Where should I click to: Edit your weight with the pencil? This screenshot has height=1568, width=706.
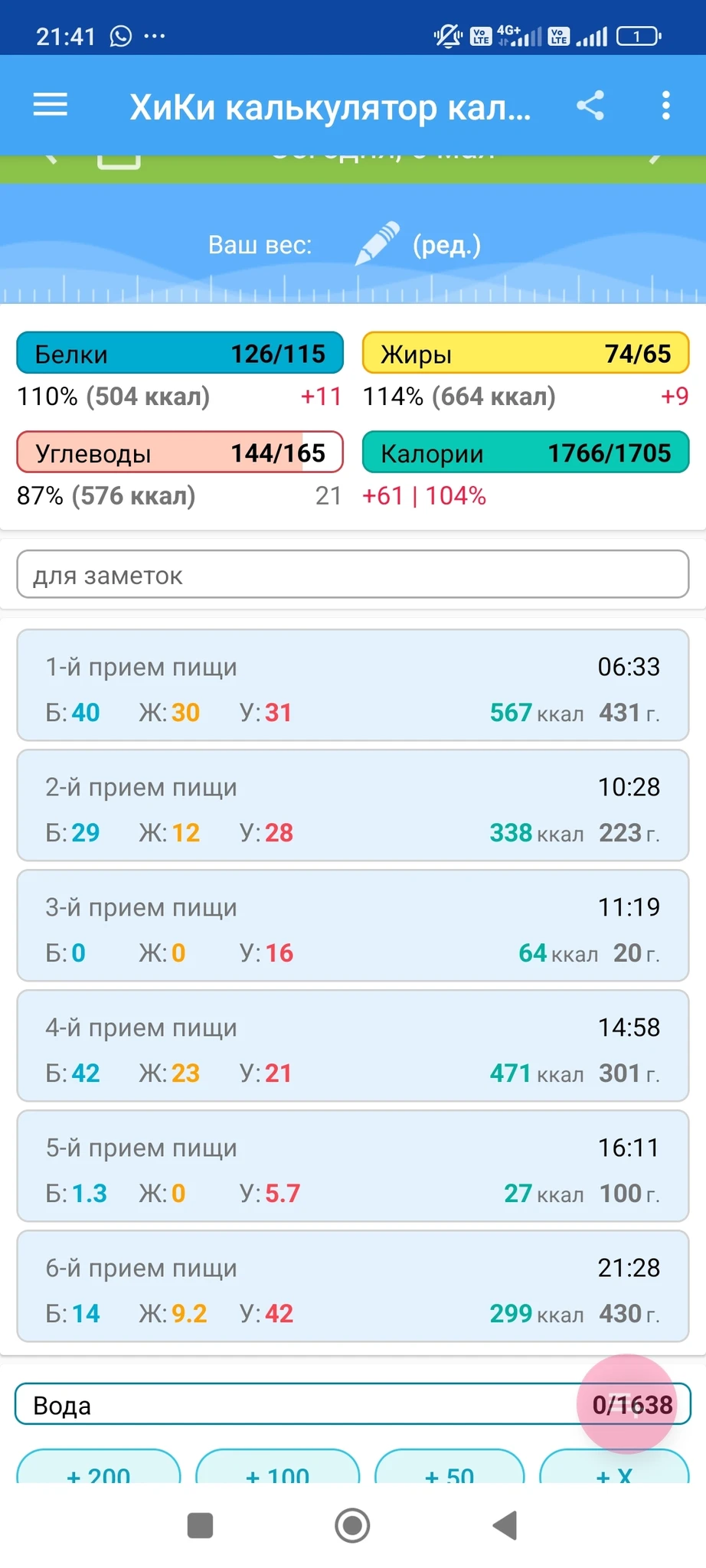pyautogui.click(x=378, y=243)
